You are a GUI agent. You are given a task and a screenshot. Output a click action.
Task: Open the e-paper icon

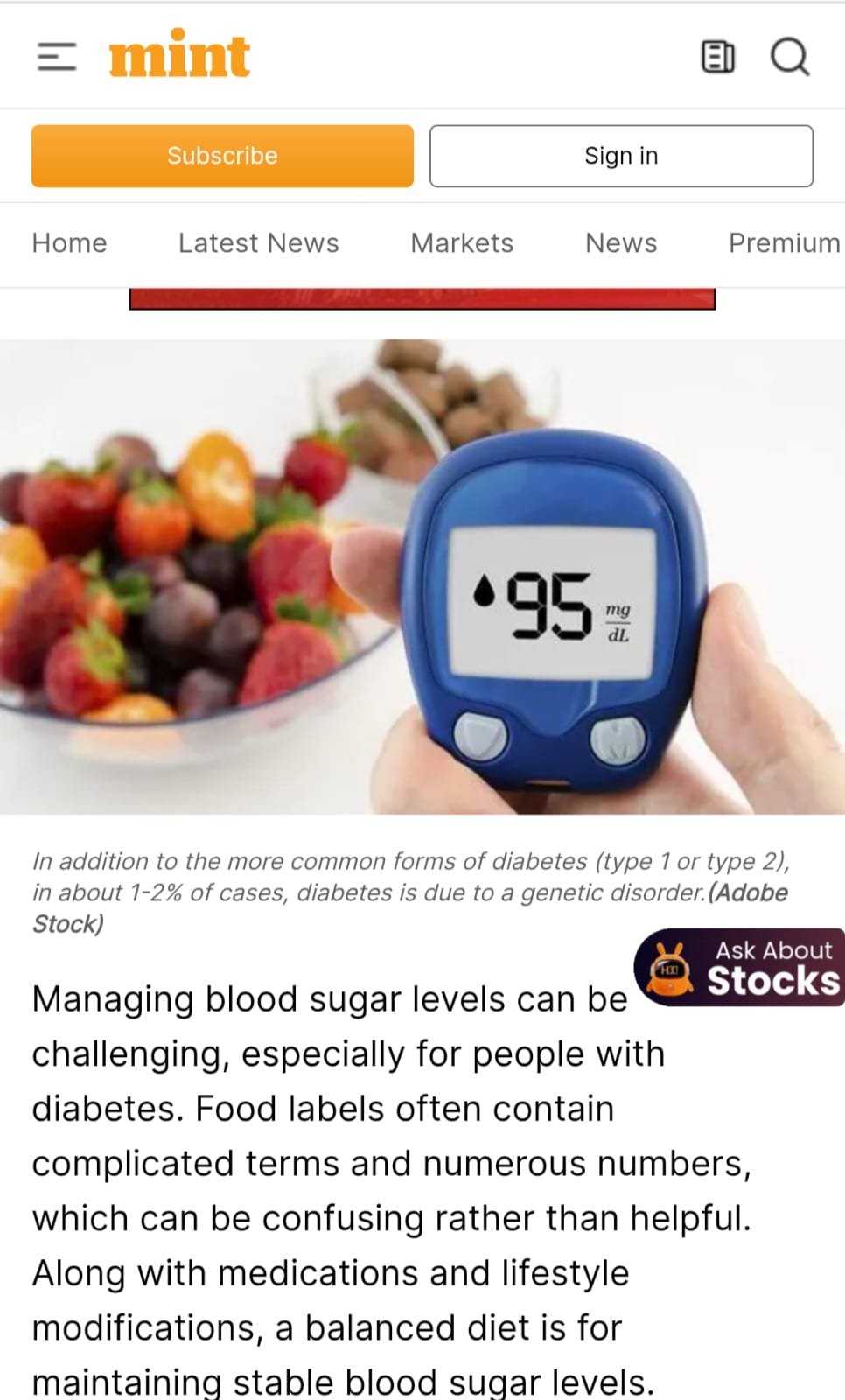click(718, 57)
